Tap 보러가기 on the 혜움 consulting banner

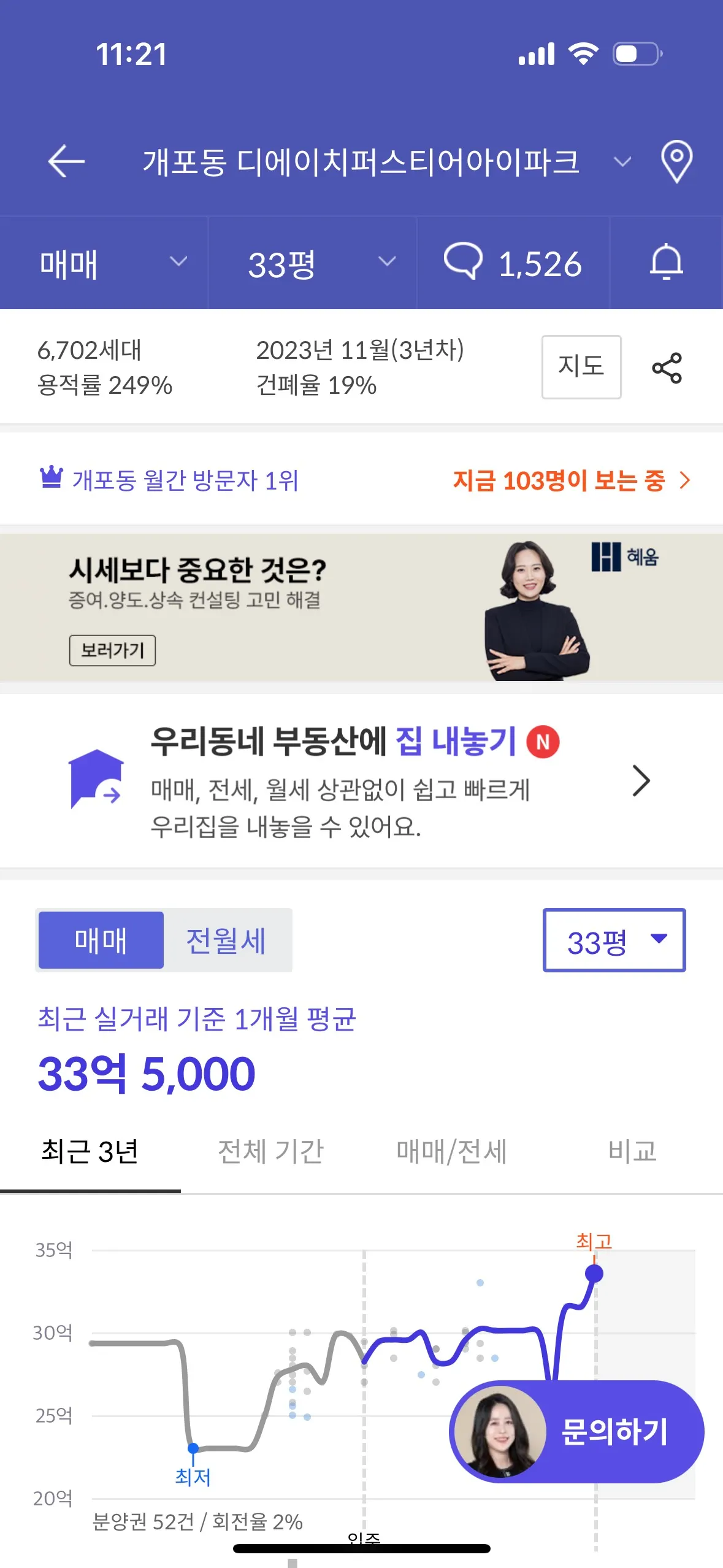click(112, 650)
